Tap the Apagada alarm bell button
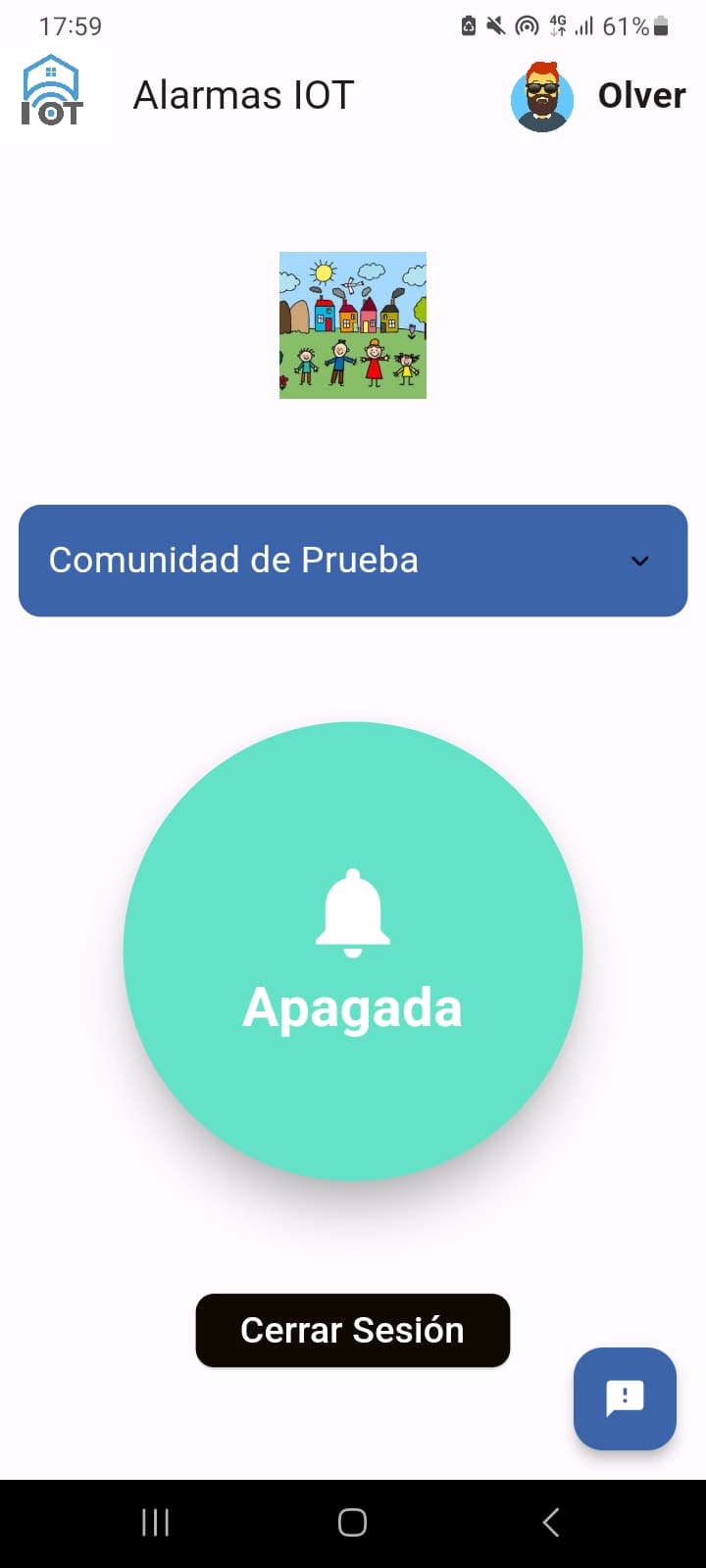Image resolution: width=706 pixels, height=1568 pixels. pyautogui.click(x=353, y=951)
